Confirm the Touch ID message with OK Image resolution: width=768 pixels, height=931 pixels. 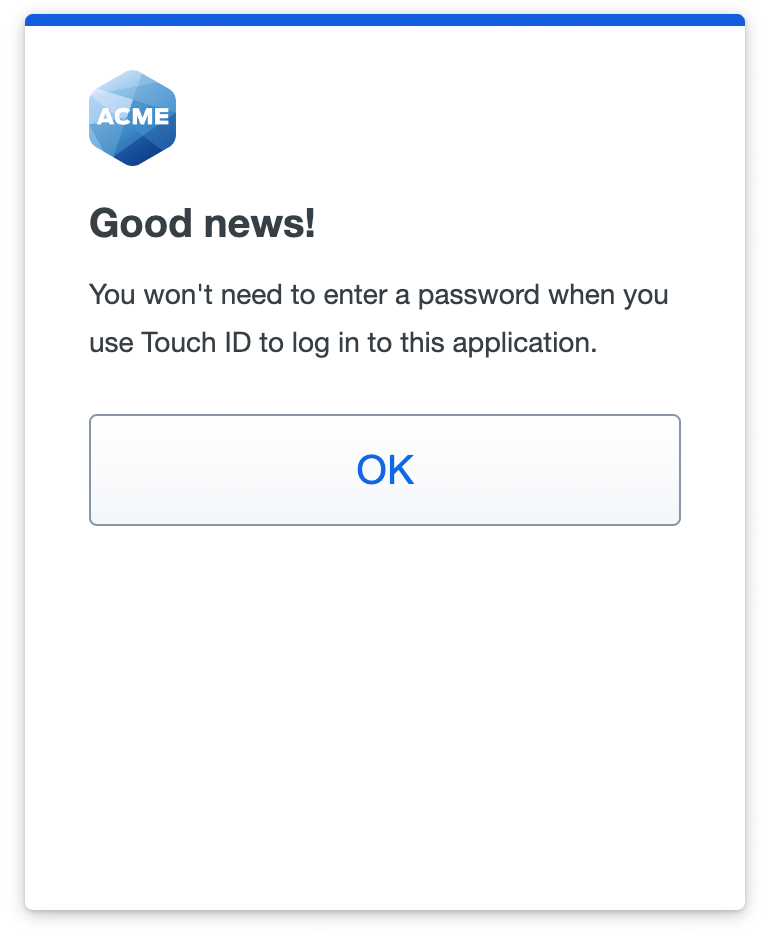click(x=385, y=470)
